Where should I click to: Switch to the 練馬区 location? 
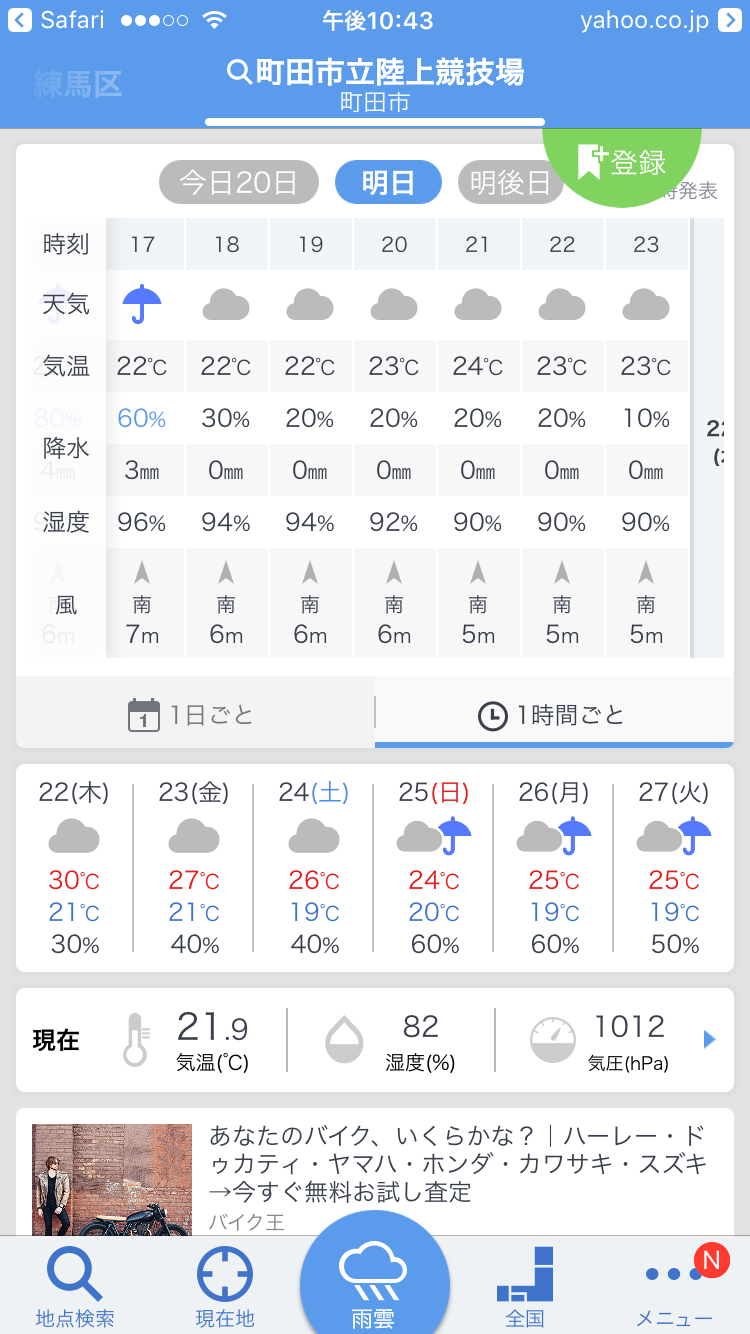(78, 84)
